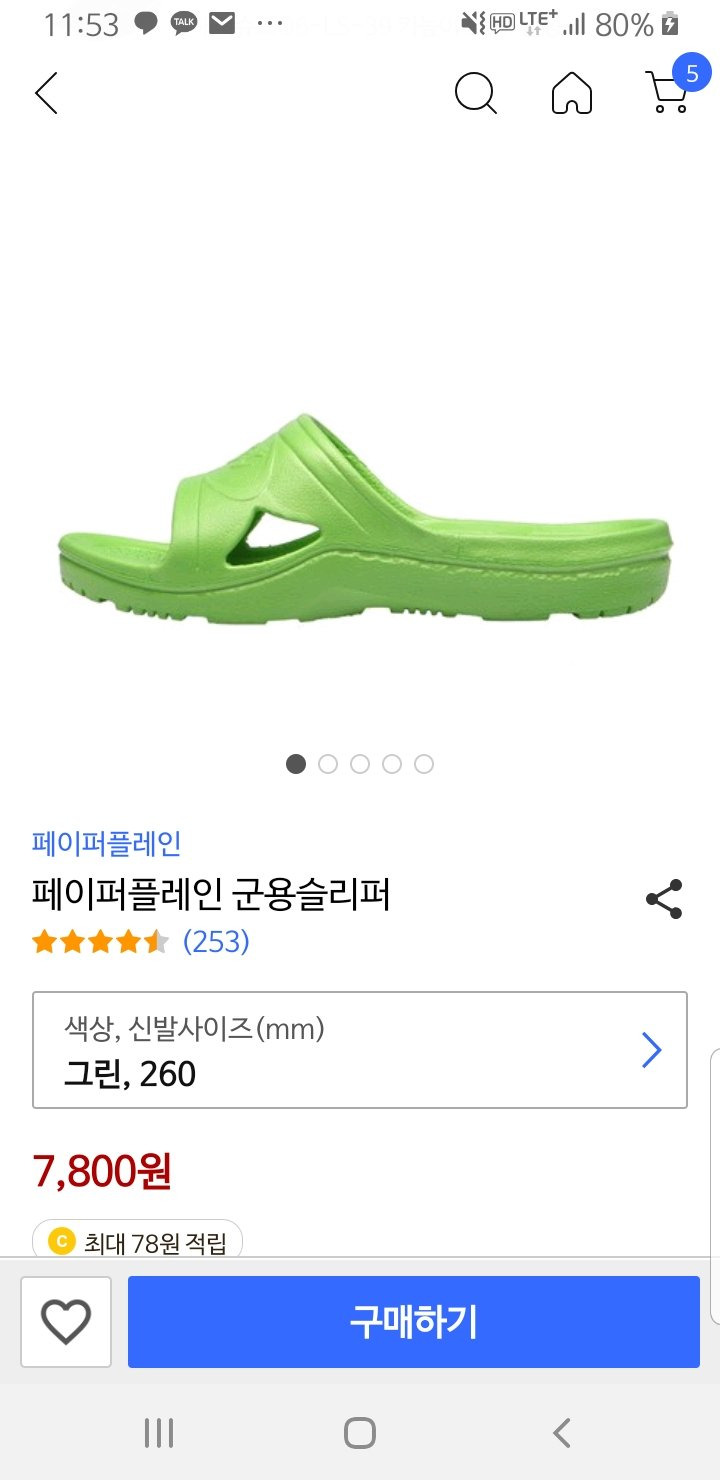The image size is (720, 1480).
Task: Open recent apps in the navigation bar
Action: click(159, 1433)
